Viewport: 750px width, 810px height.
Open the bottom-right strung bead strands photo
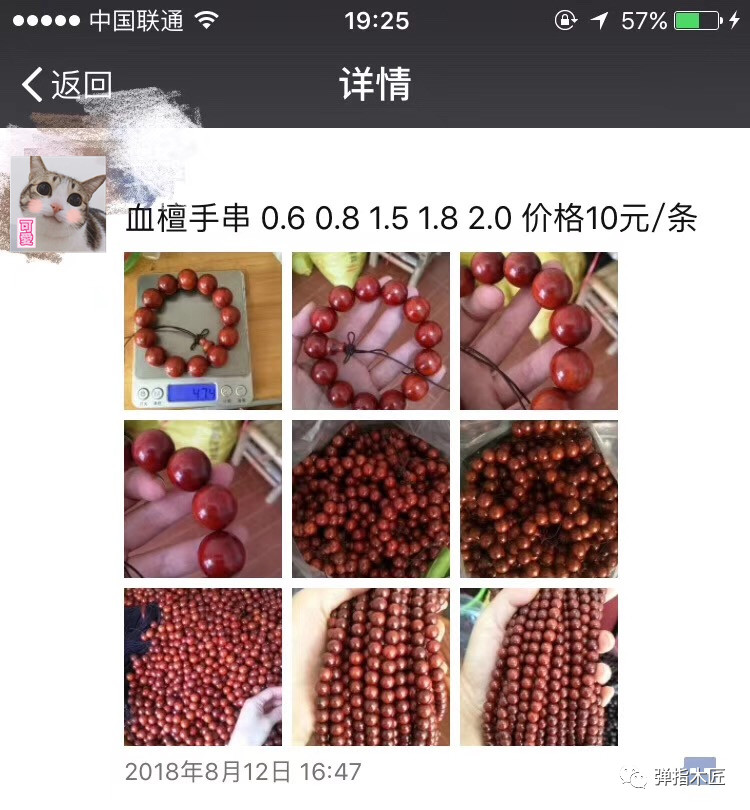538,666
